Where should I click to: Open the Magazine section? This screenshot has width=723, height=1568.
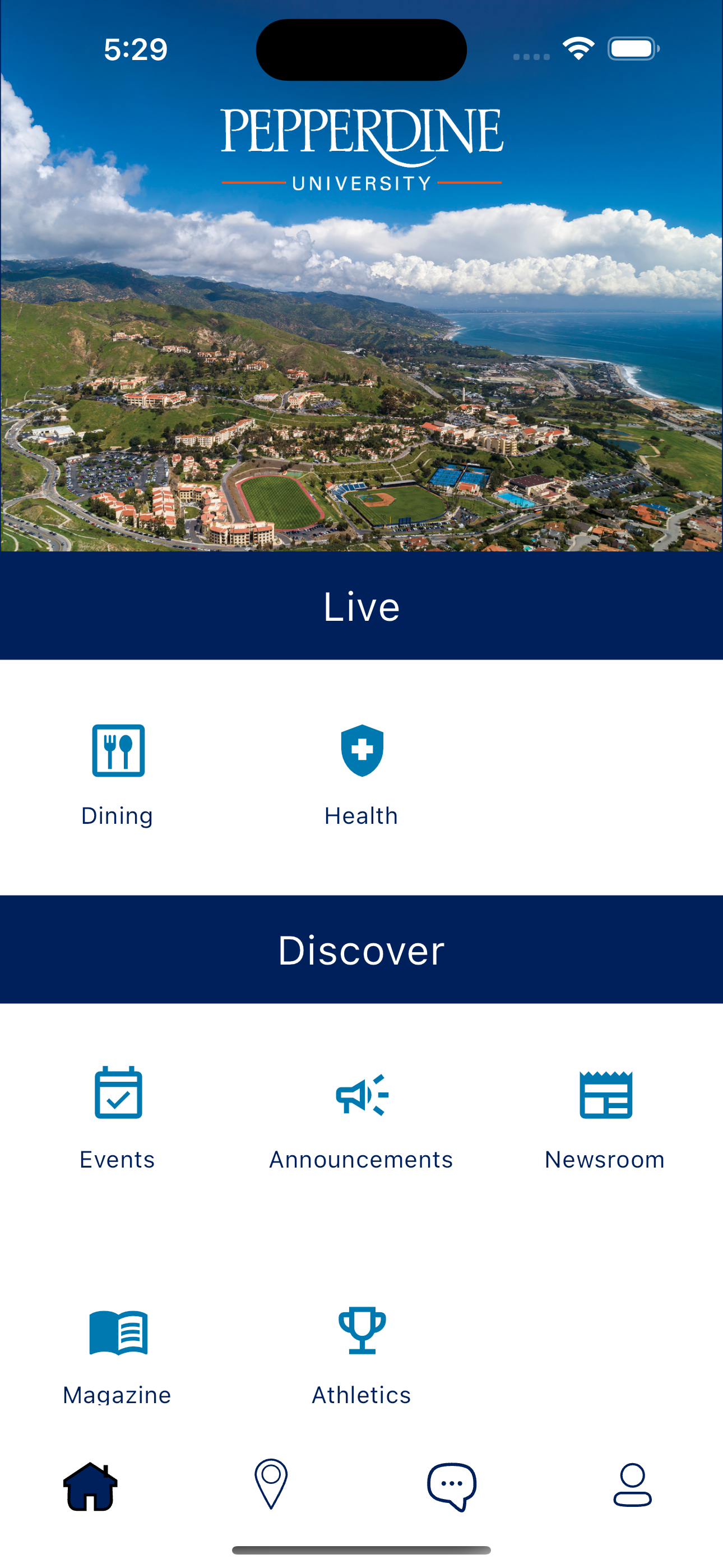pyautogui.click(x=118, y=1353)
